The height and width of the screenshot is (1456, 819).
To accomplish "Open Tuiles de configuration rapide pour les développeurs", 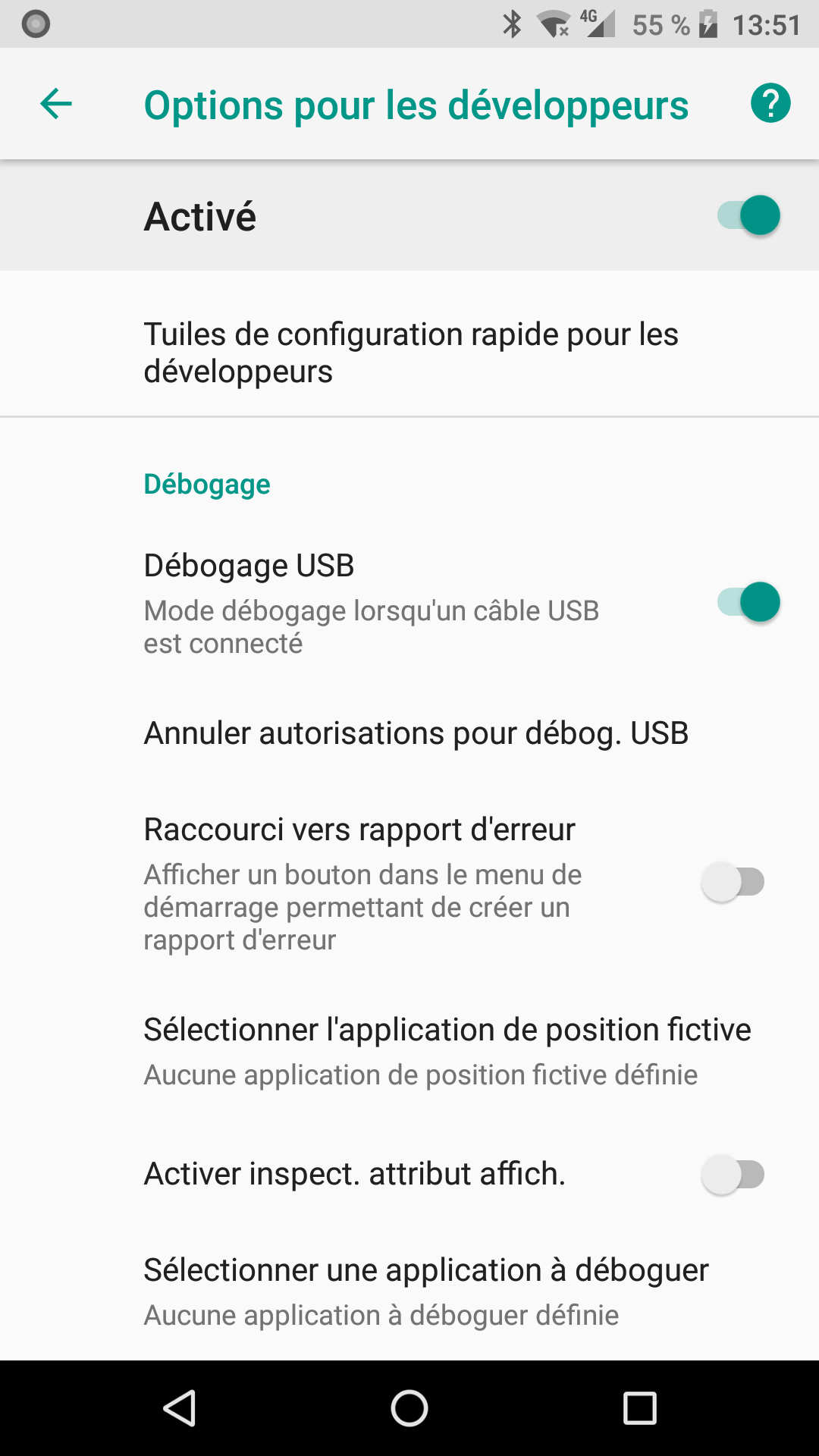I will pyautogui.click(x=409, y=353).
